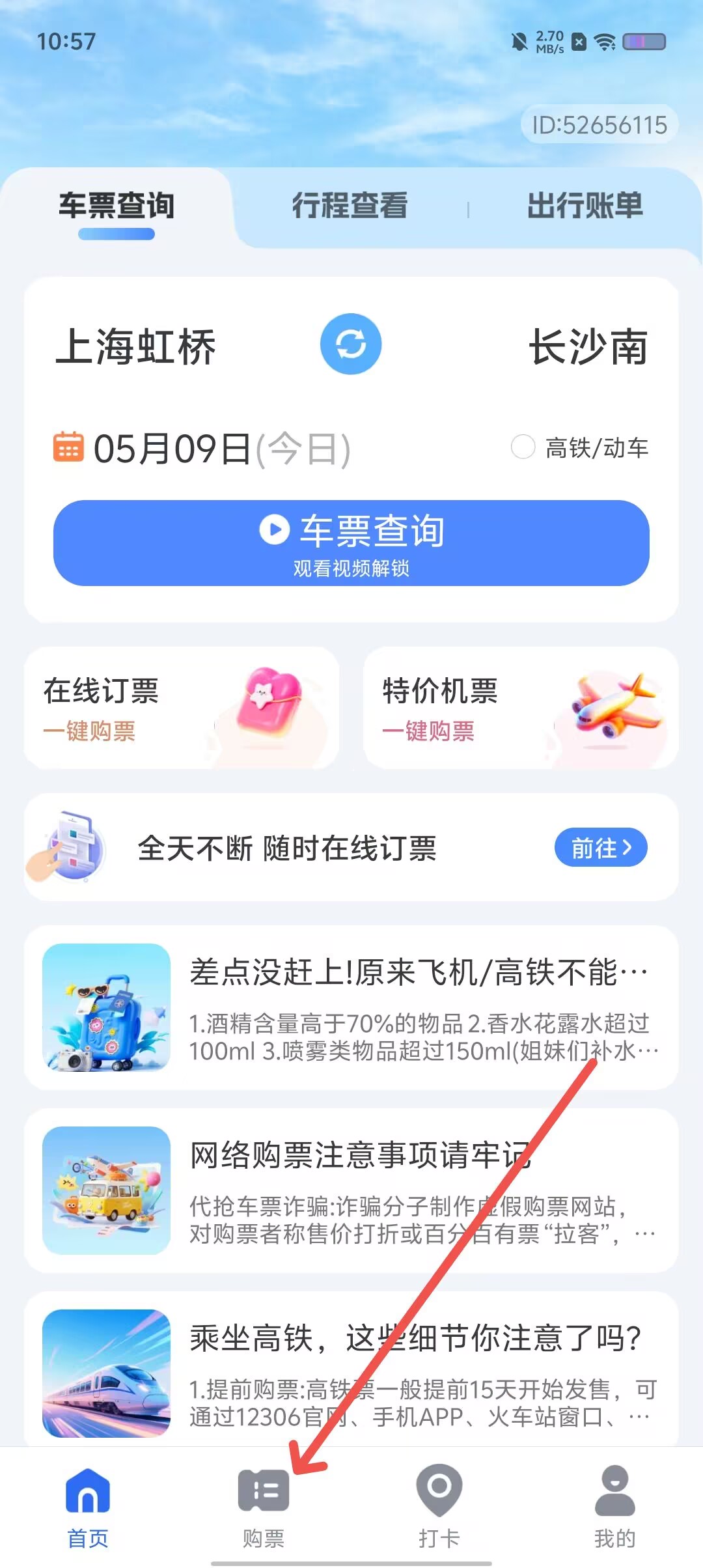The height and width of the screenshot is (1568, 703).
Task: Tap the blue 车票查询 search button
Action: click(351, 543)
